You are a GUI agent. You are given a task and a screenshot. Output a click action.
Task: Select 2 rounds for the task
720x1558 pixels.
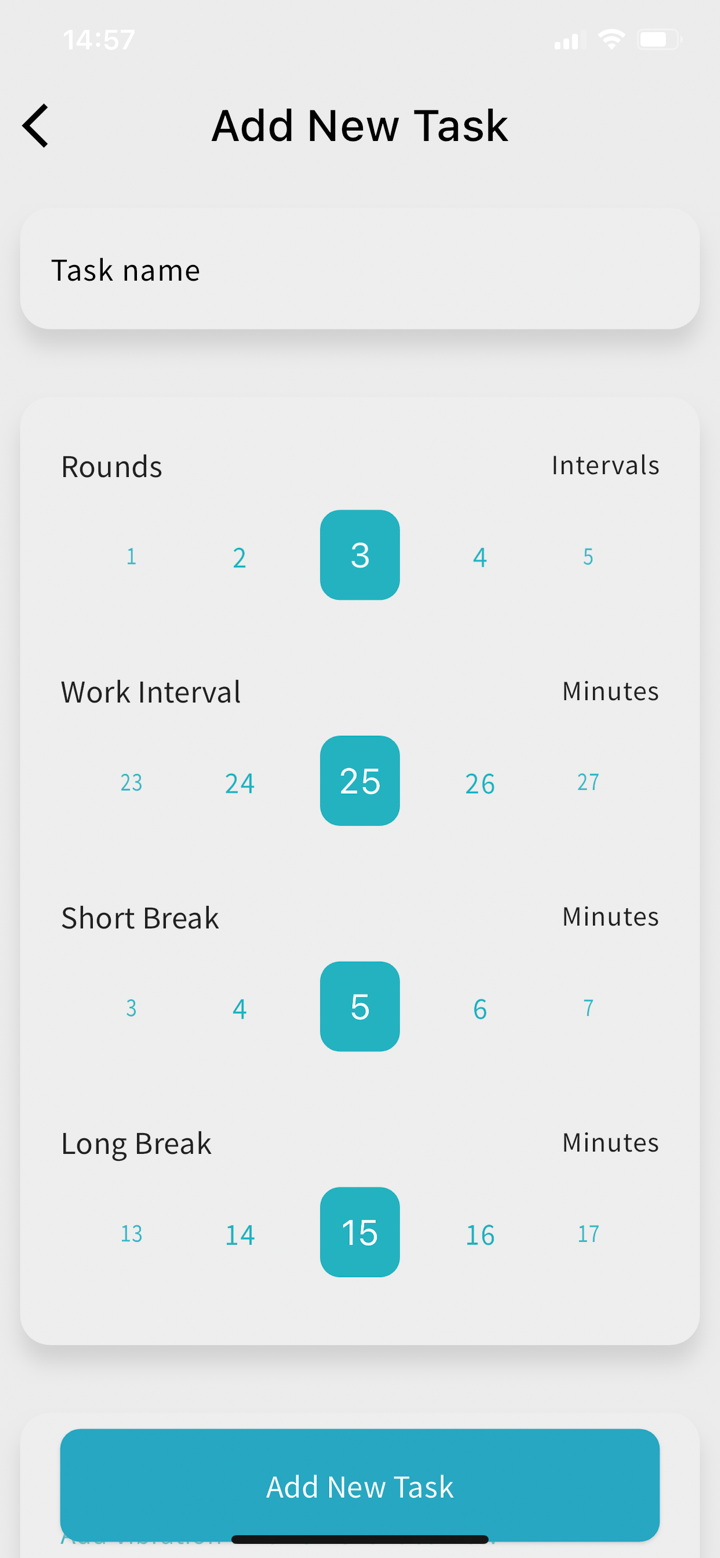pos(239,556)
